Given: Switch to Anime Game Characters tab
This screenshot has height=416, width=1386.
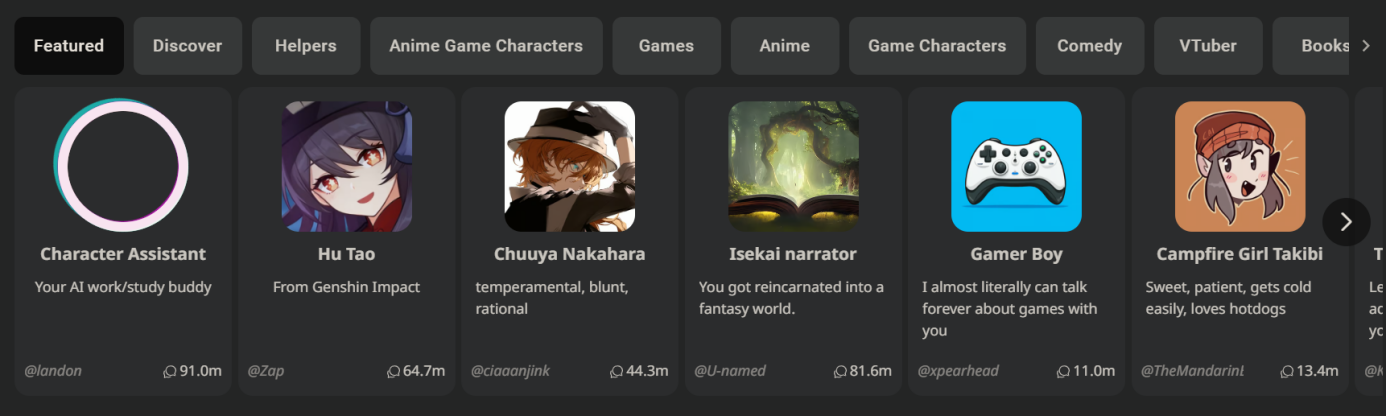Looking at the screenshot, I should [x=486, y=45].
